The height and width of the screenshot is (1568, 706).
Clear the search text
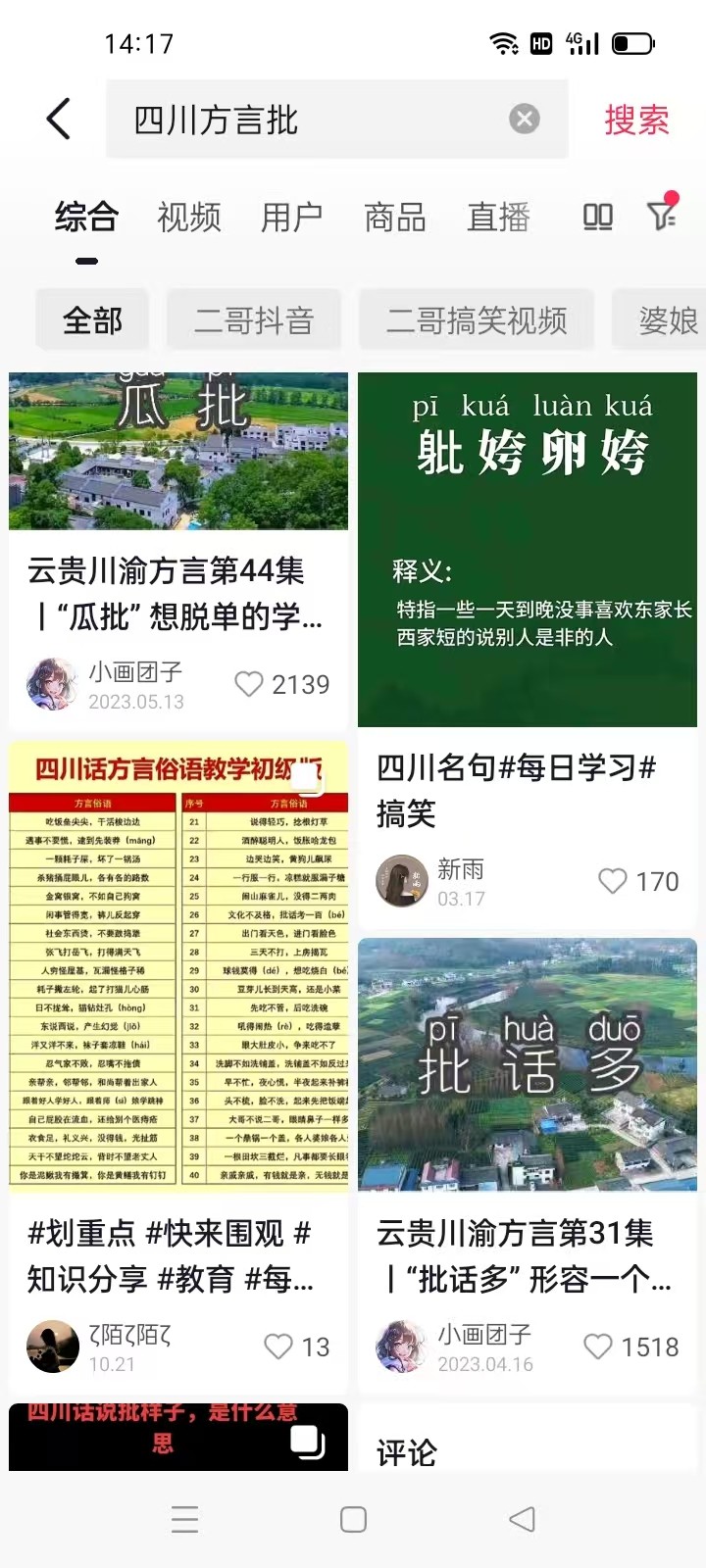pos(525,120)
